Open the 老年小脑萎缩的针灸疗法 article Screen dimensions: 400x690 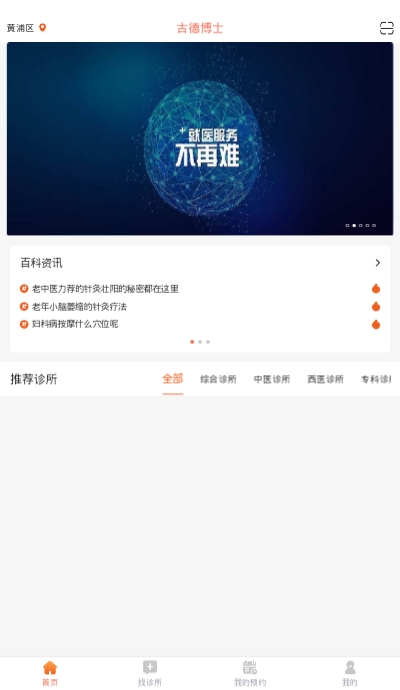coord(79,306)
